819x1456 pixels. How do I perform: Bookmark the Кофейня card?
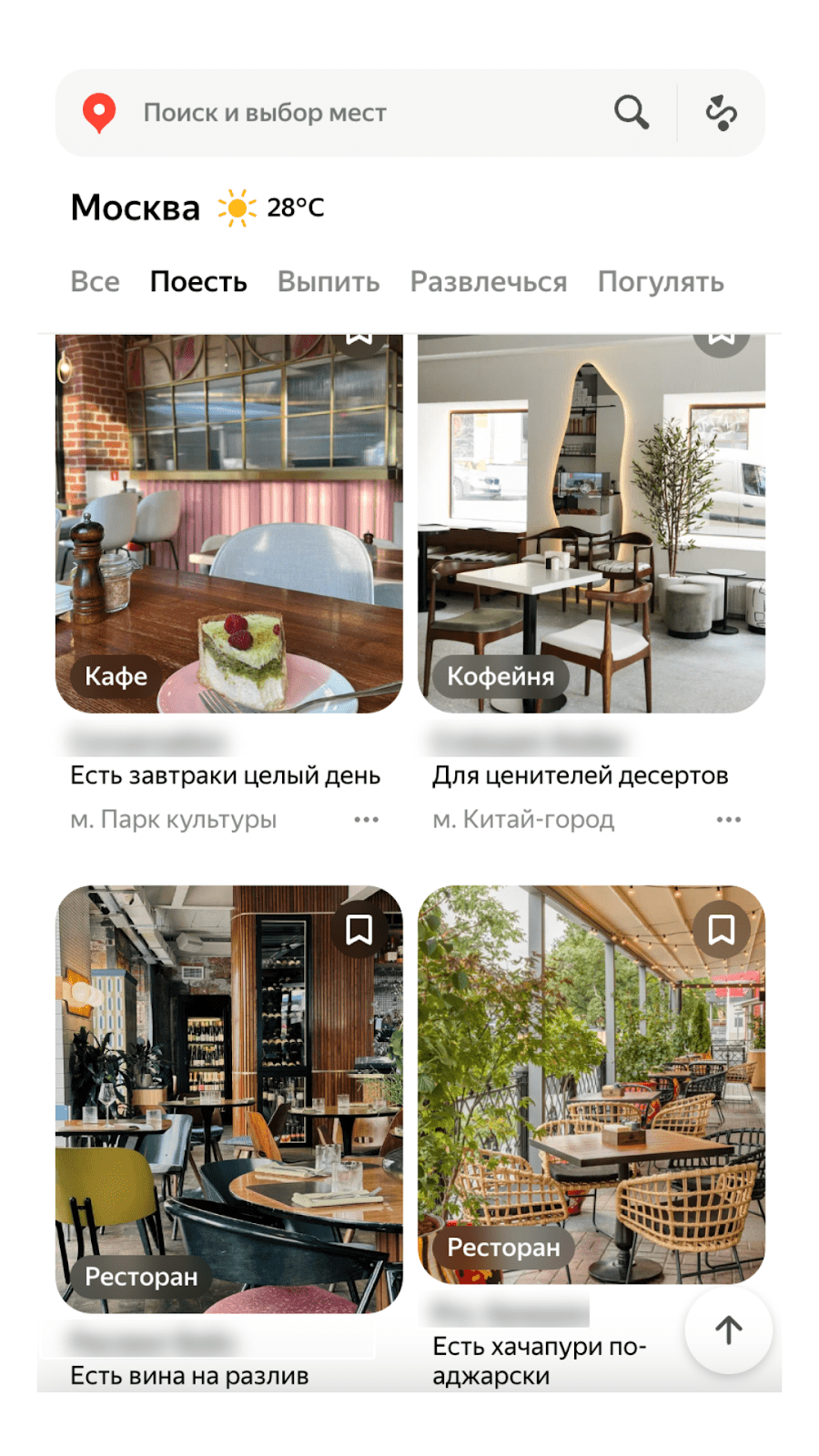click(x=722, y=341)
